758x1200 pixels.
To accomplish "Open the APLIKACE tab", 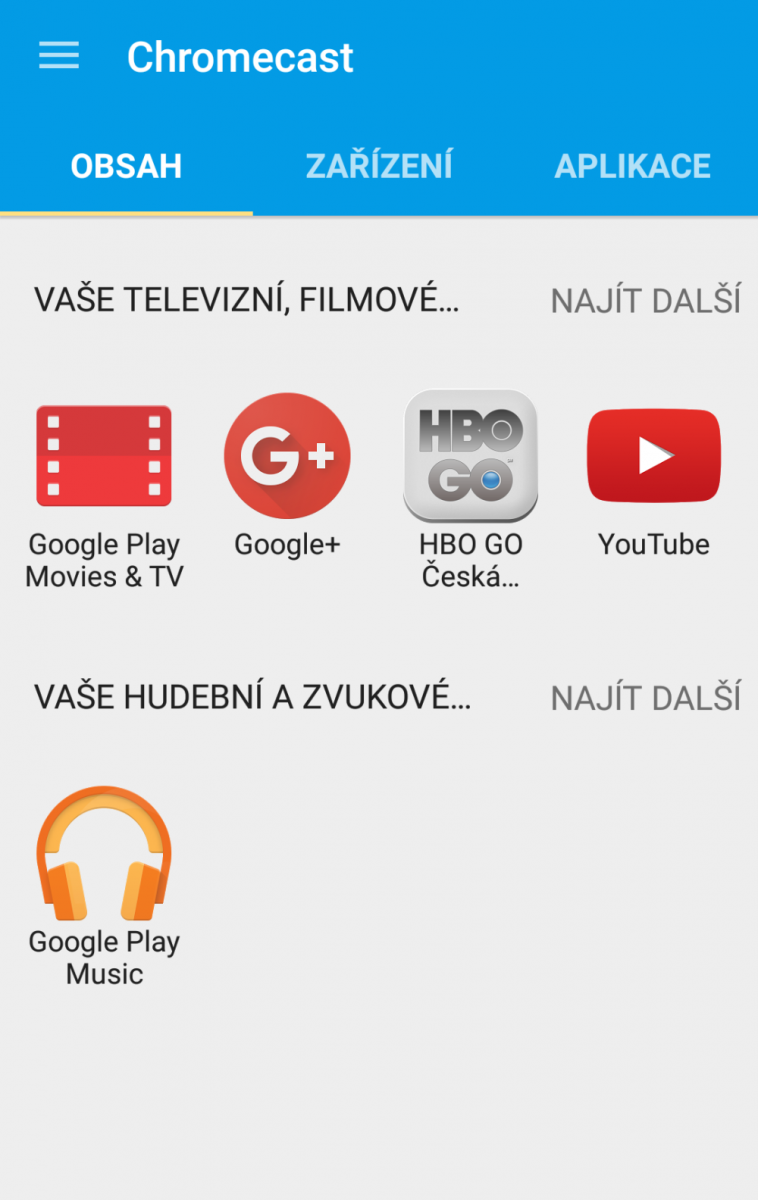I will [x=632, y=166].
